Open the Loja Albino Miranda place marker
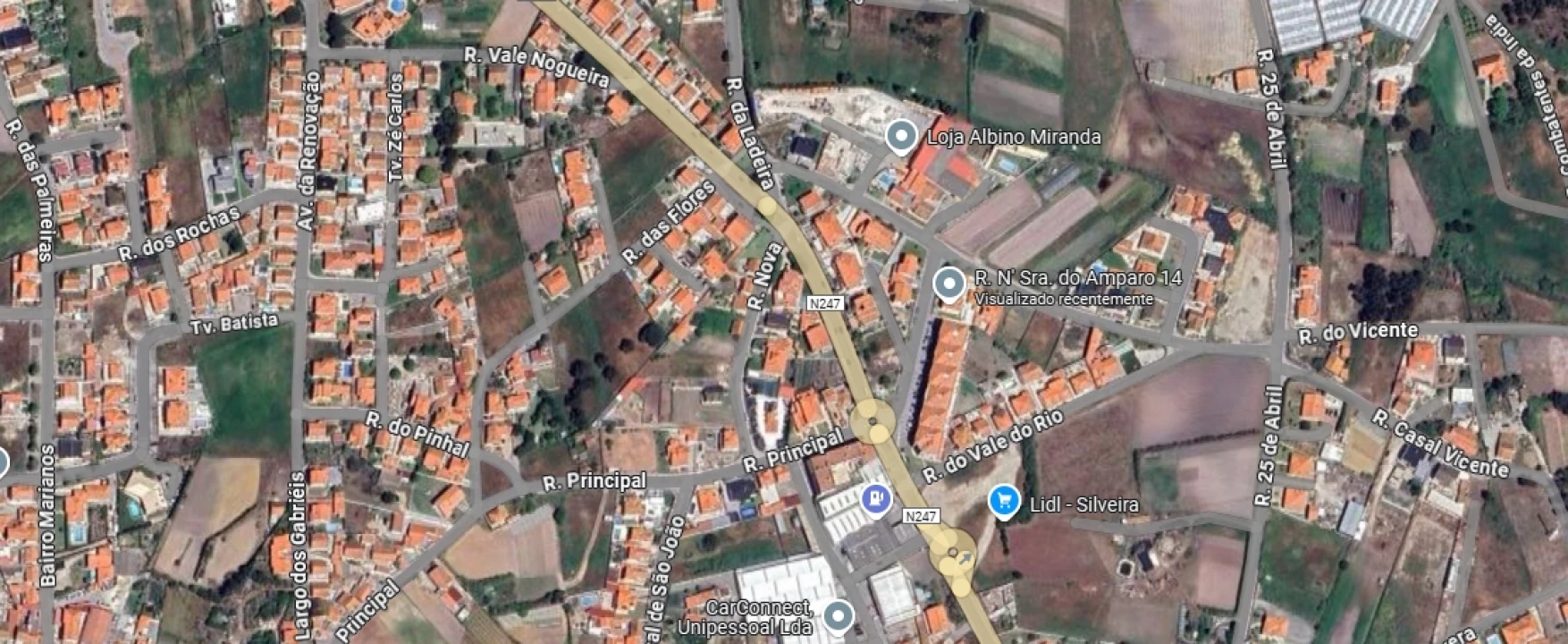Image resolution: width=1568 pixels, height=644 pixels. point(901,138)
